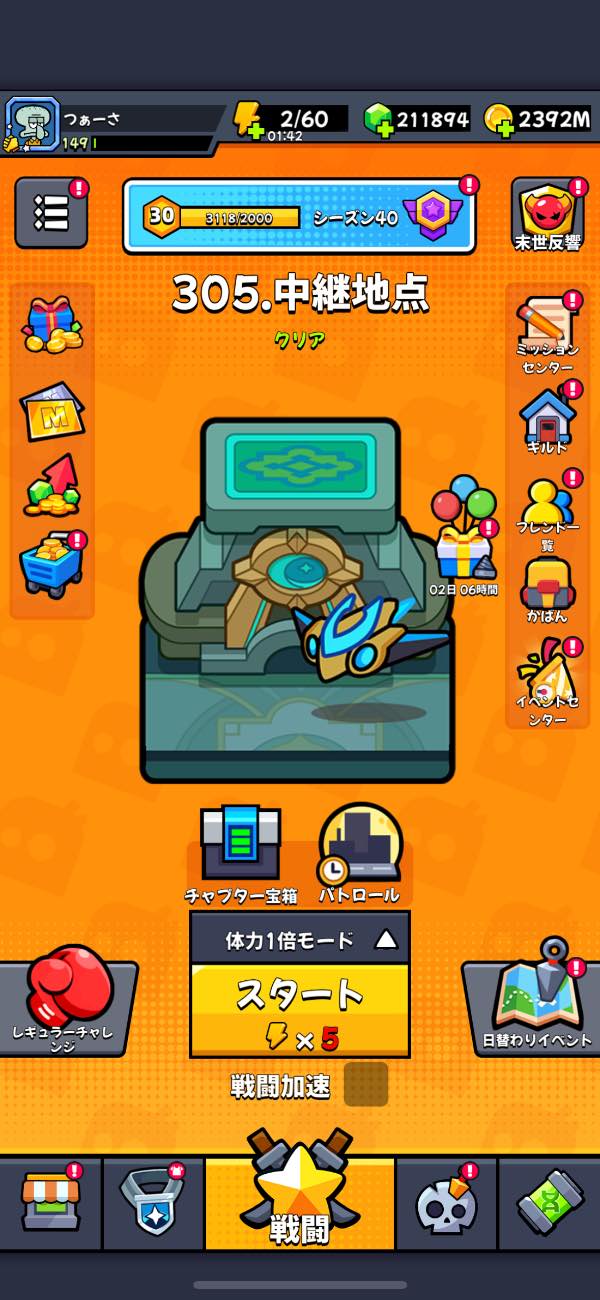Open the 日替わりイベント map
600x1300 pixels.
click(x=535, y=1005)
